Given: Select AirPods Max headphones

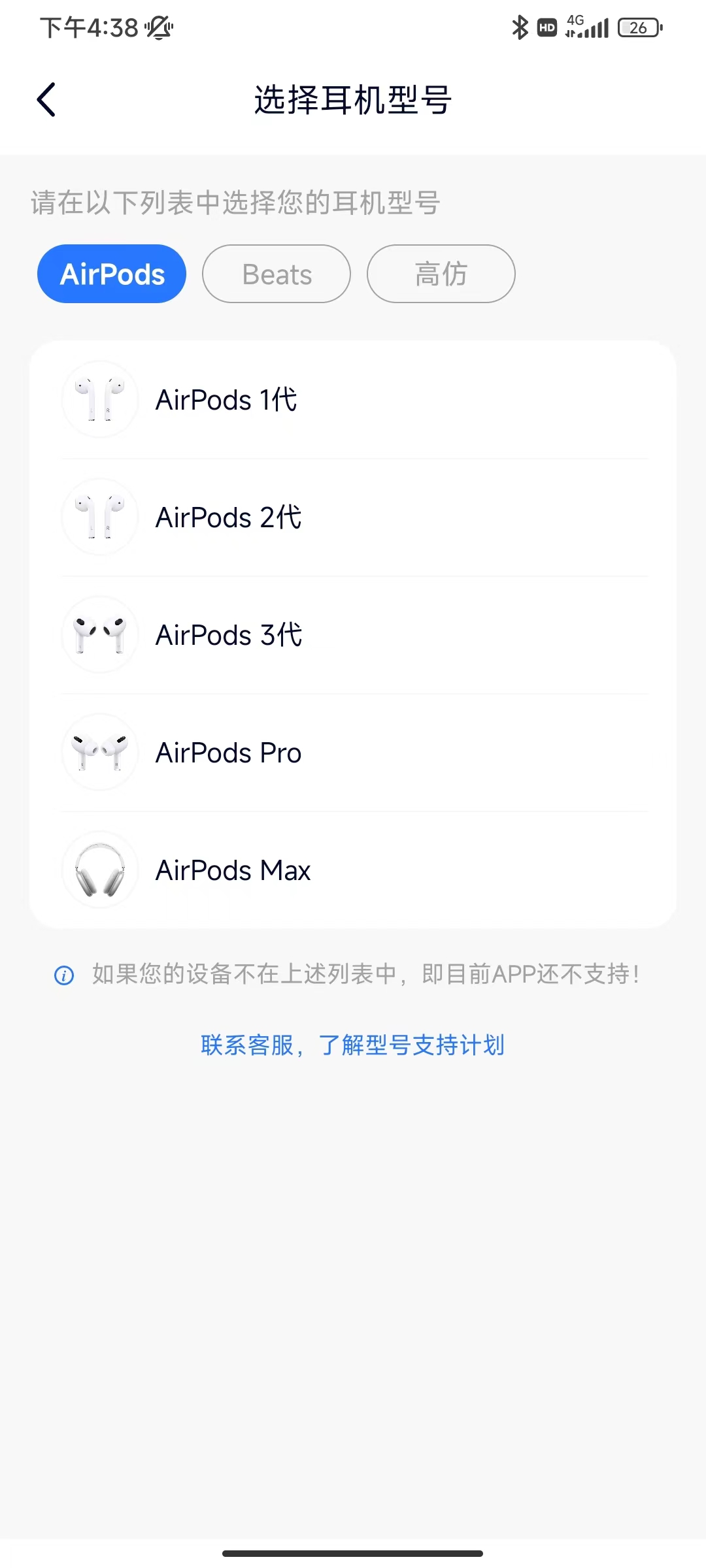Looking at the screenshot, I should (x=353, y=870).
